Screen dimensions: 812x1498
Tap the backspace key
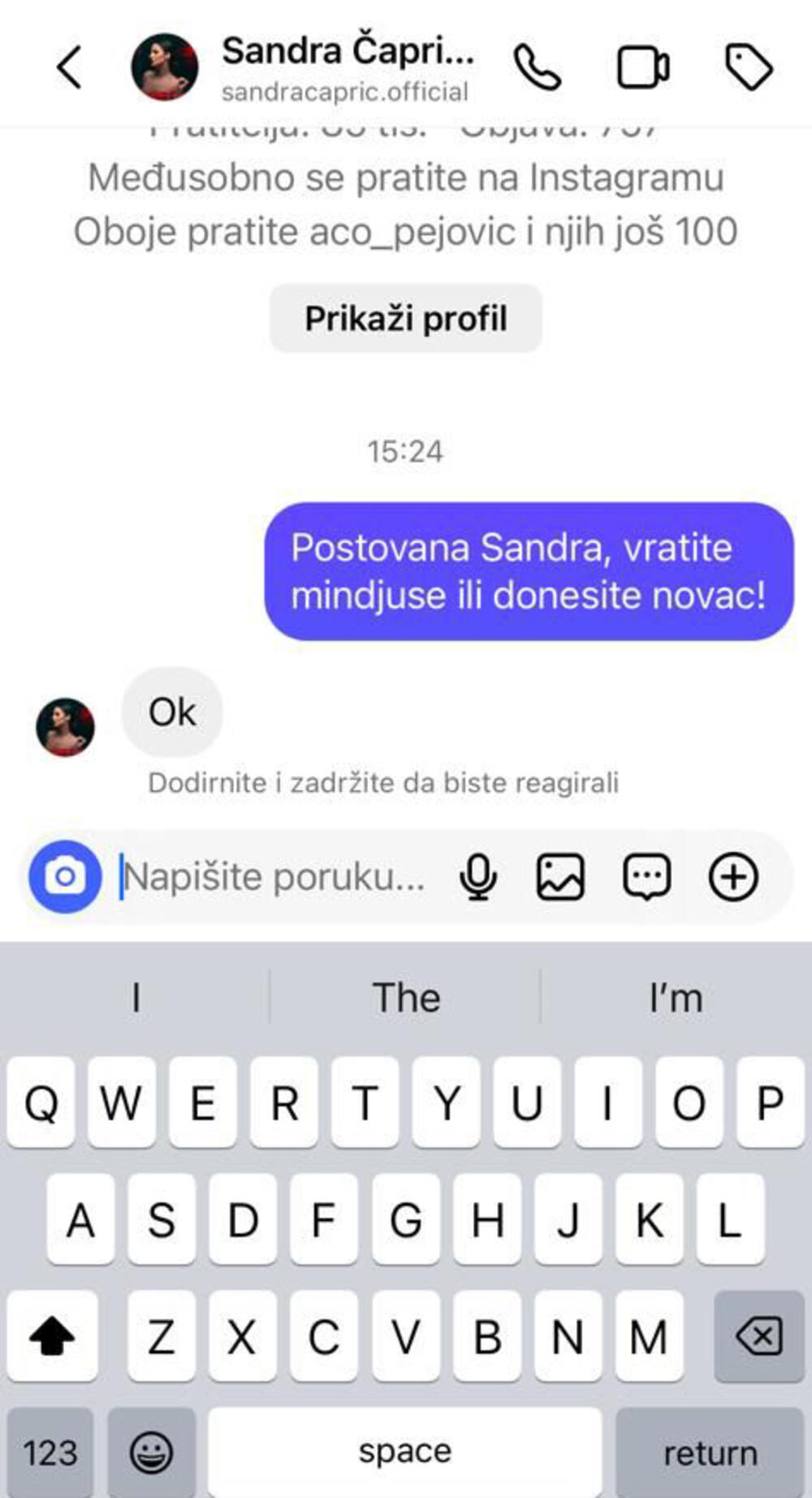pos(758,1336)
